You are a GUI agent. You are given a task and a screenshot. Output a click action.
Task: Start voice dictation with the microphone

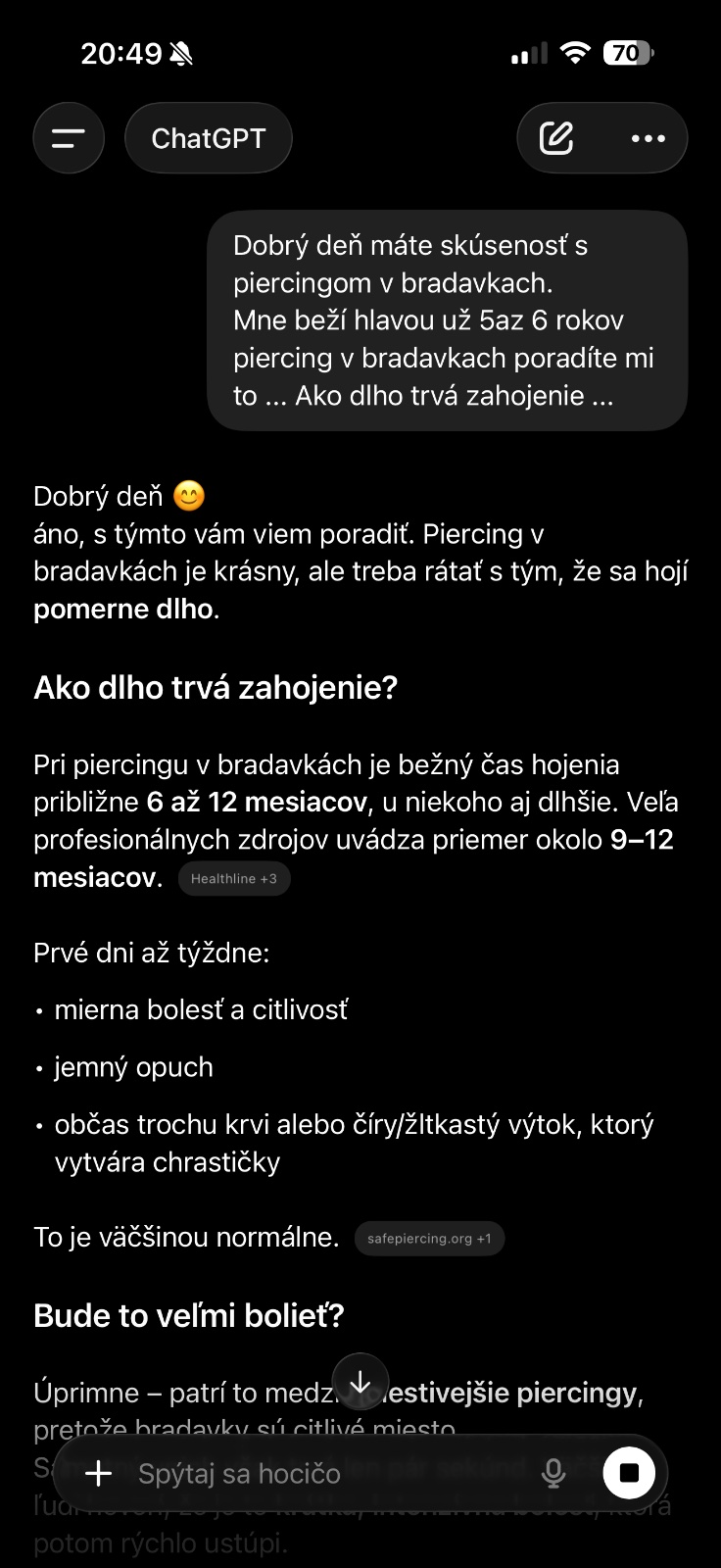pyautogui.click(x=553, y=1473)
